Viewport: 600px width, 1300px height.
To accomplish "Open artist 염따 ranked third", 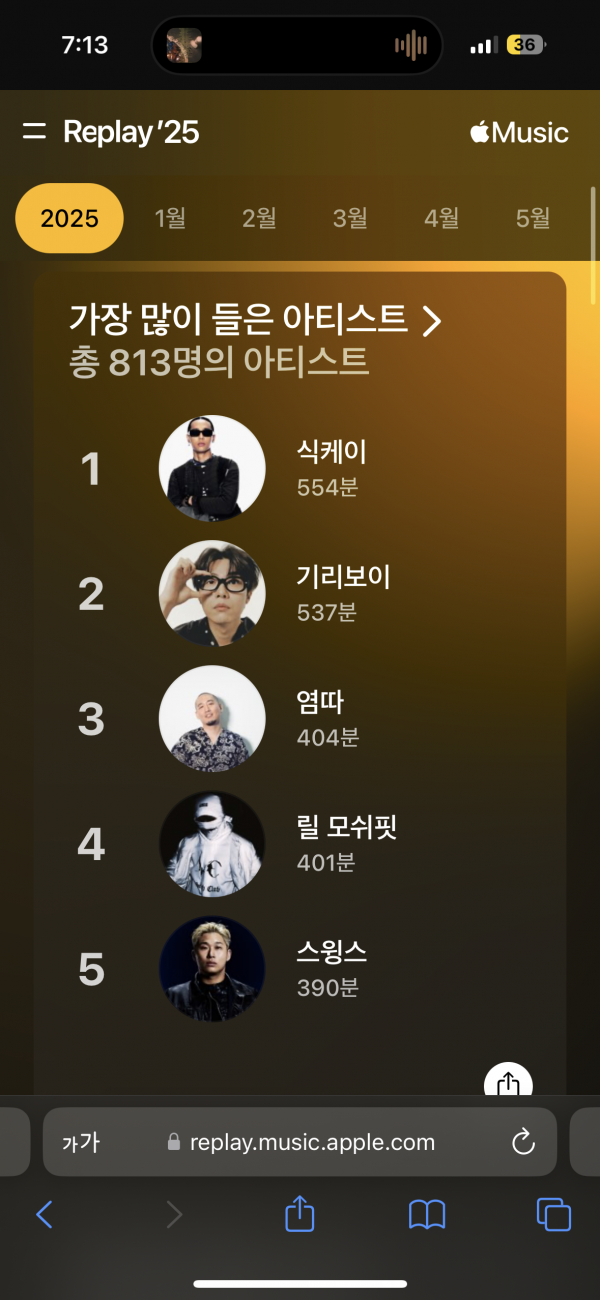I will coord(320,718).
